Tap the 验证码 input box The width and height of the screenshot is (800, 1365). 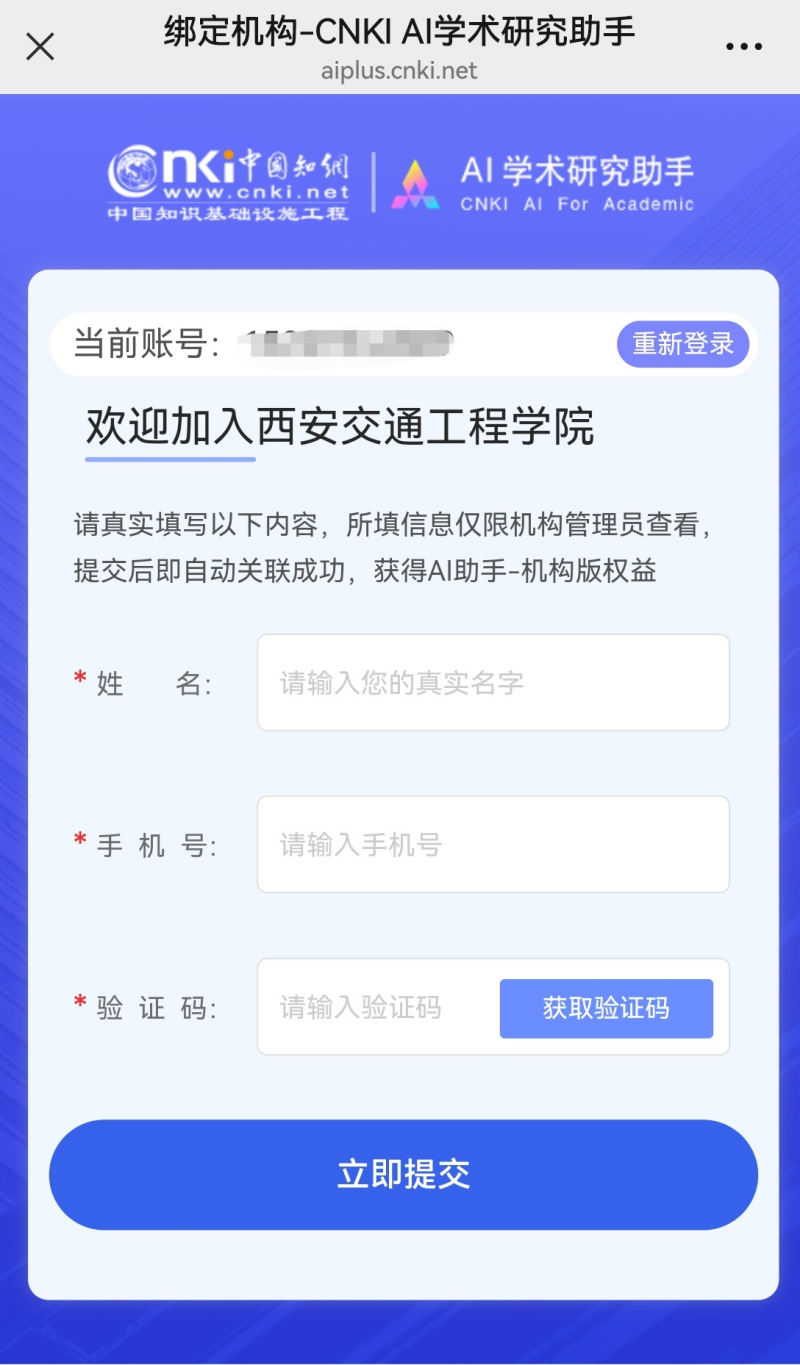coord(375,1007)
